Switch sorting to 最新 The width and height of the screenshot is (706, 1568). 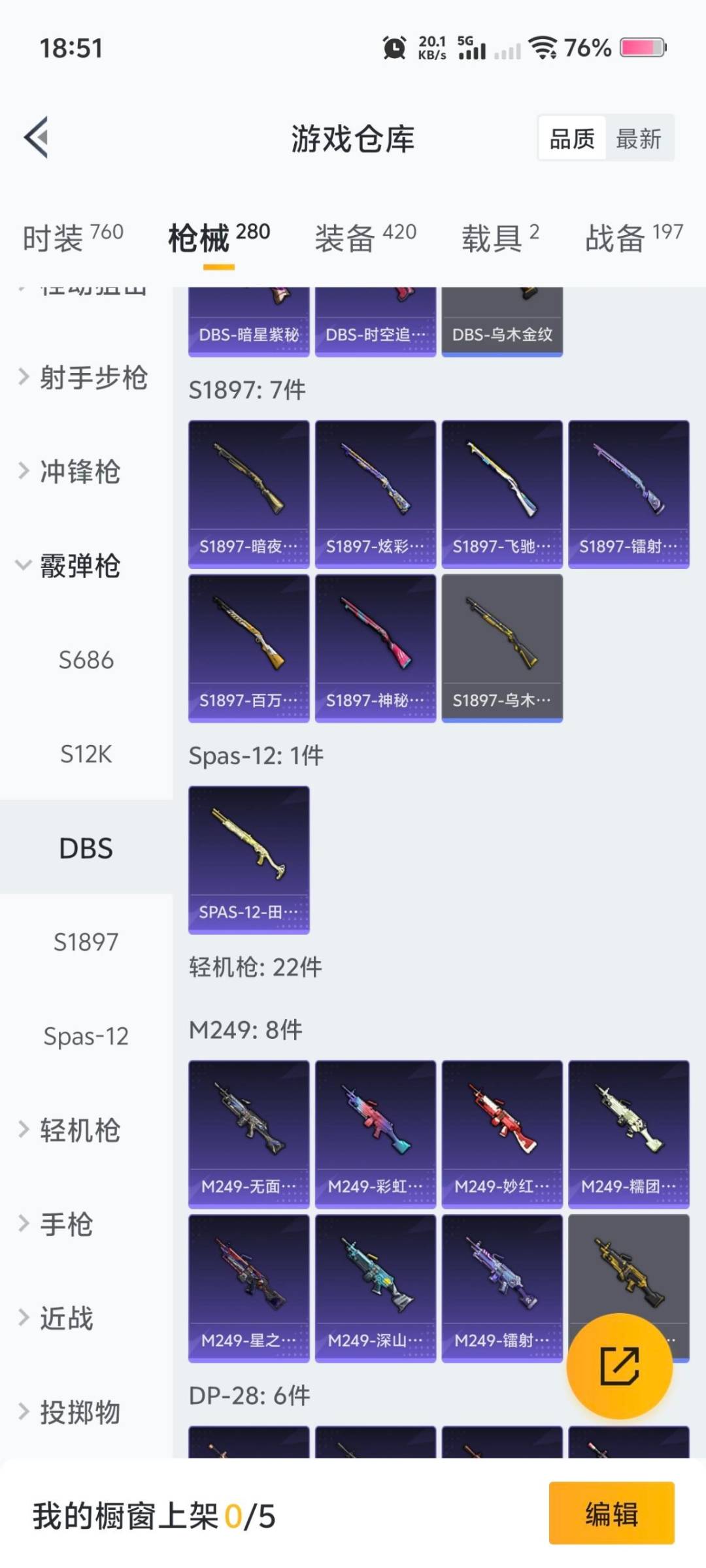click(639, 138)
